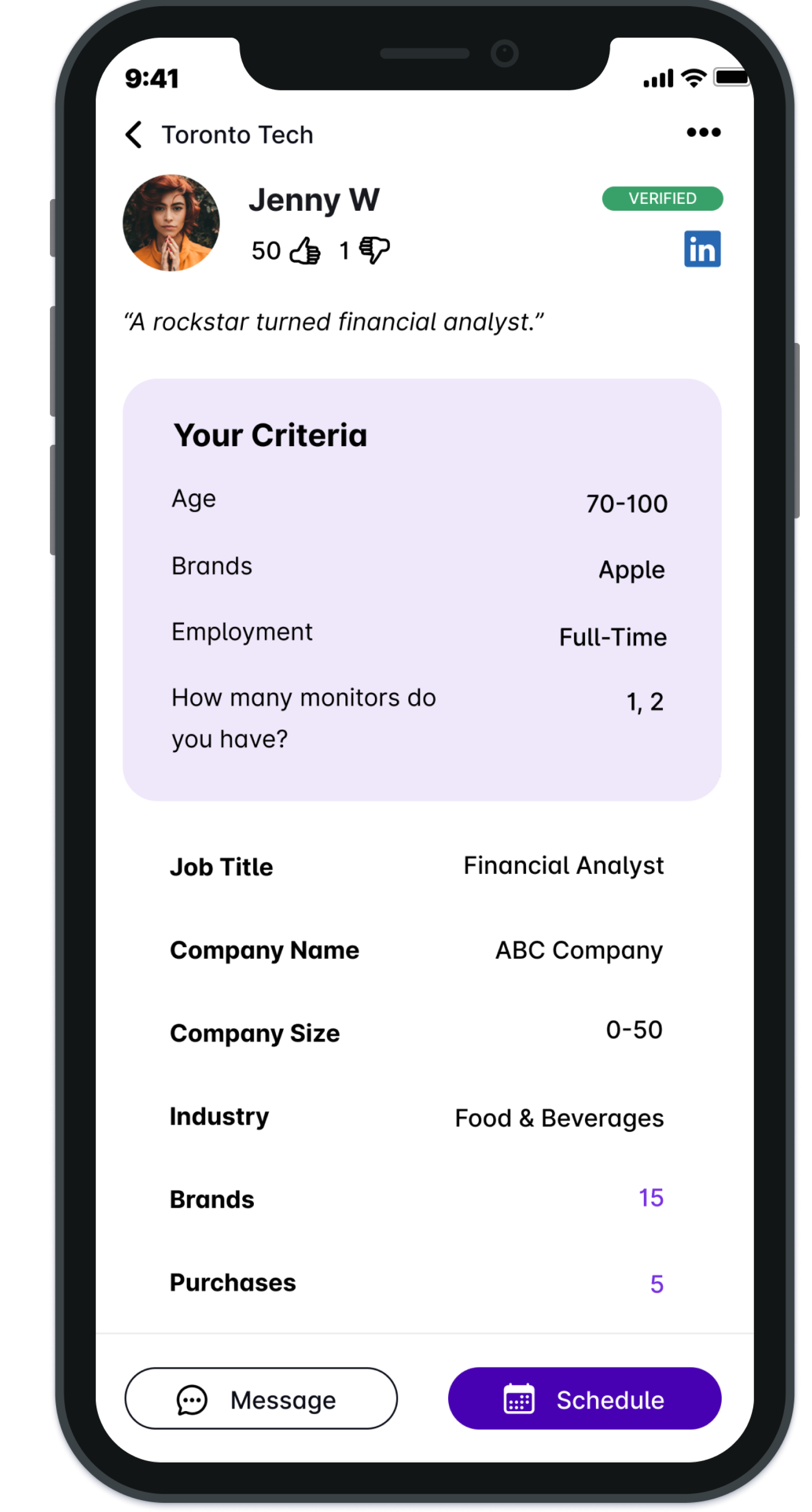Click the VERIFIED badge toggle
Screen dimensions: 812x1512
coord(662,198)
